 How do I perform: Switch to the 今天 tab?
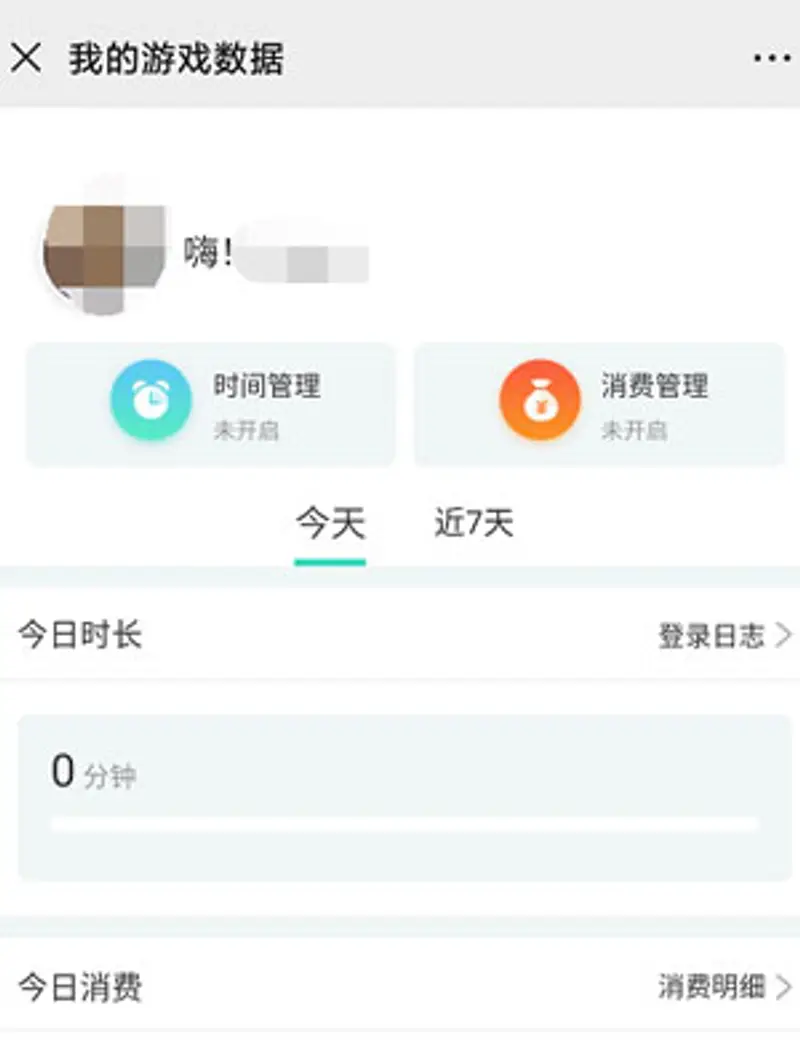pyautogui.click(x=331, y=521)
